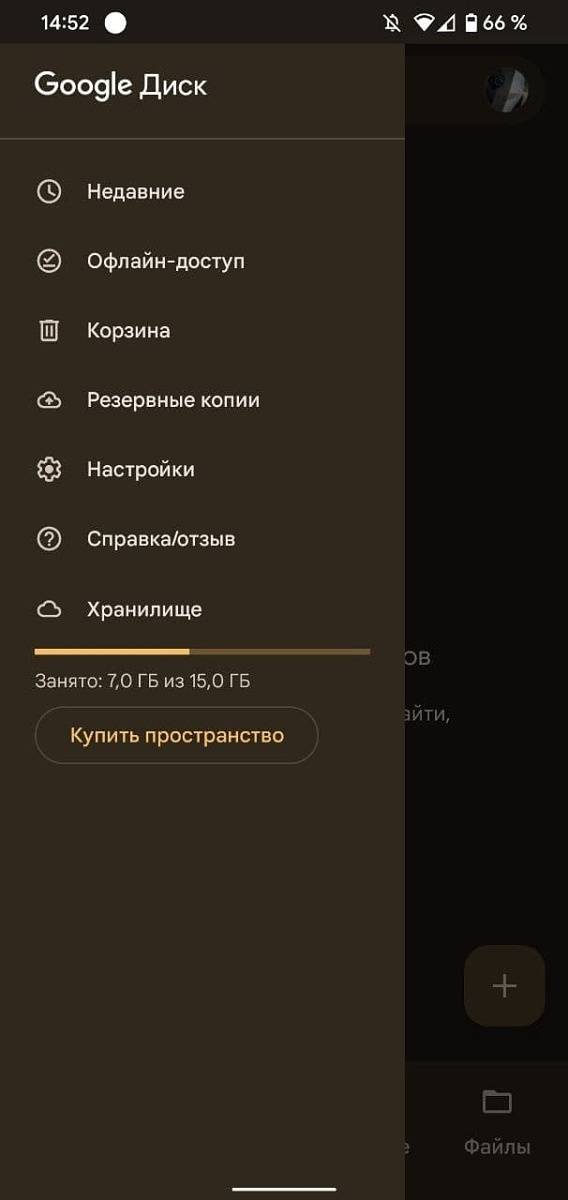Tap the plus floating action button
The image size is (568, 1200).
(505, 986)
